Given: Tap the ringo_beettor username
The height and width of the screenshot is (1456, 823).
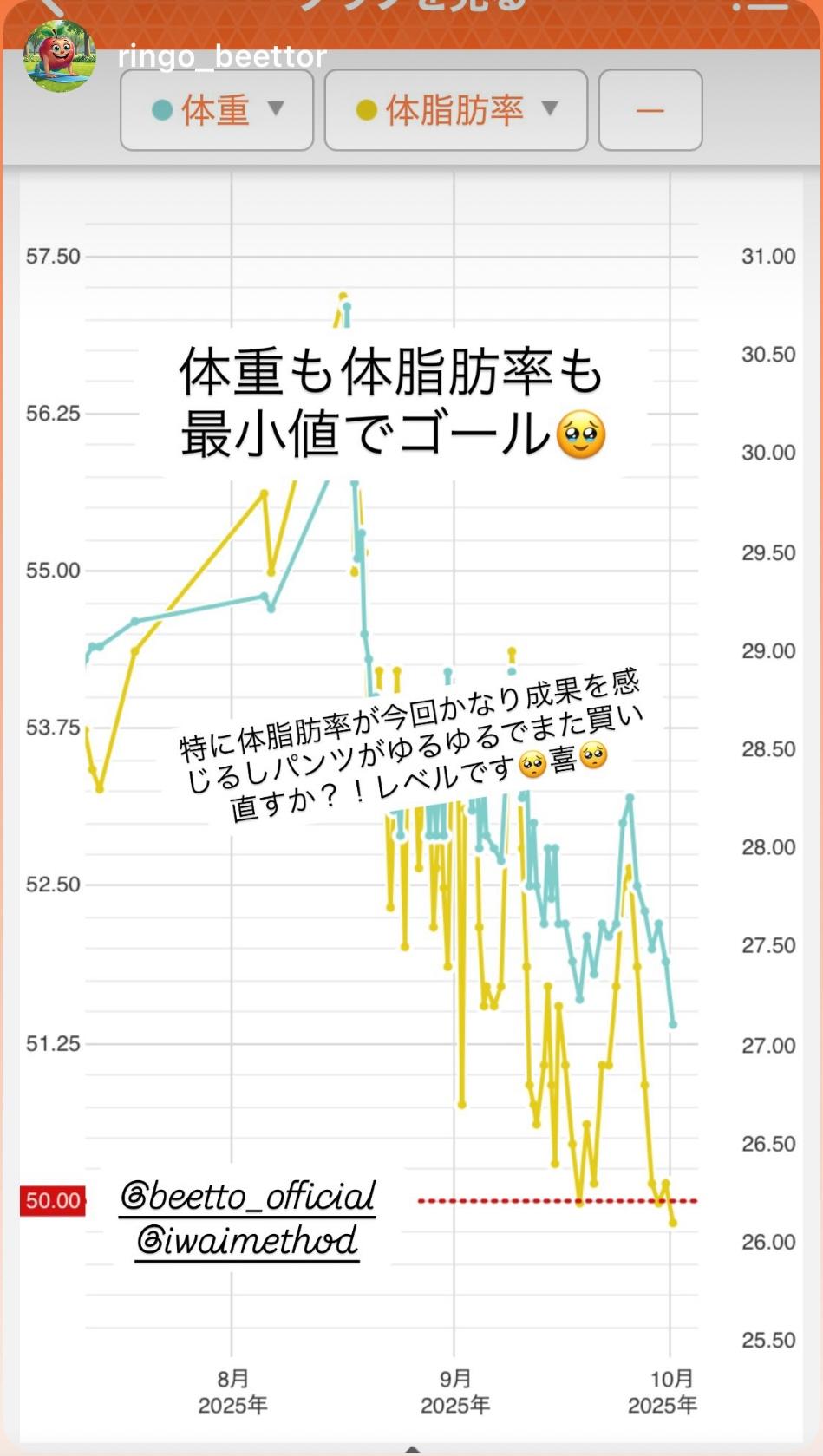Looking at the screenshot, I should (x=222, y=56).
